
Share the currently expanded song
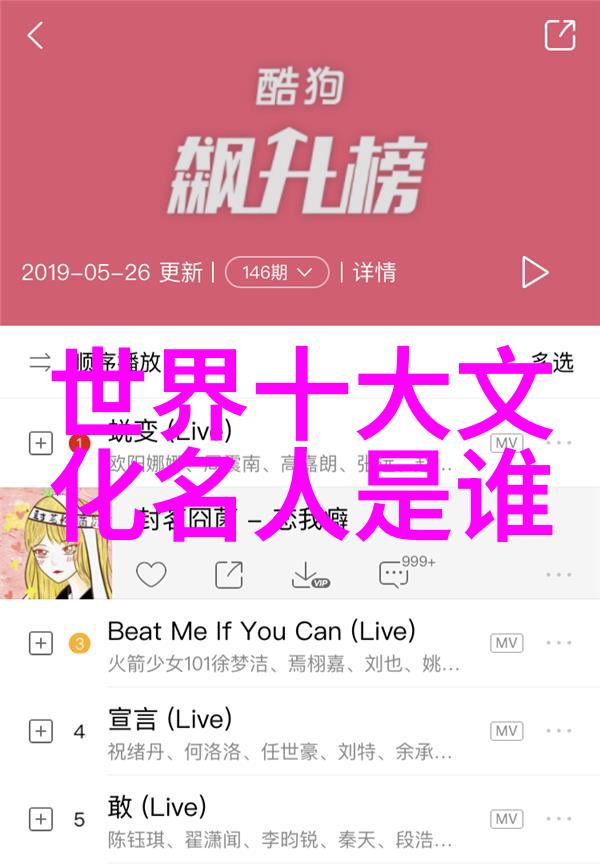229,574
